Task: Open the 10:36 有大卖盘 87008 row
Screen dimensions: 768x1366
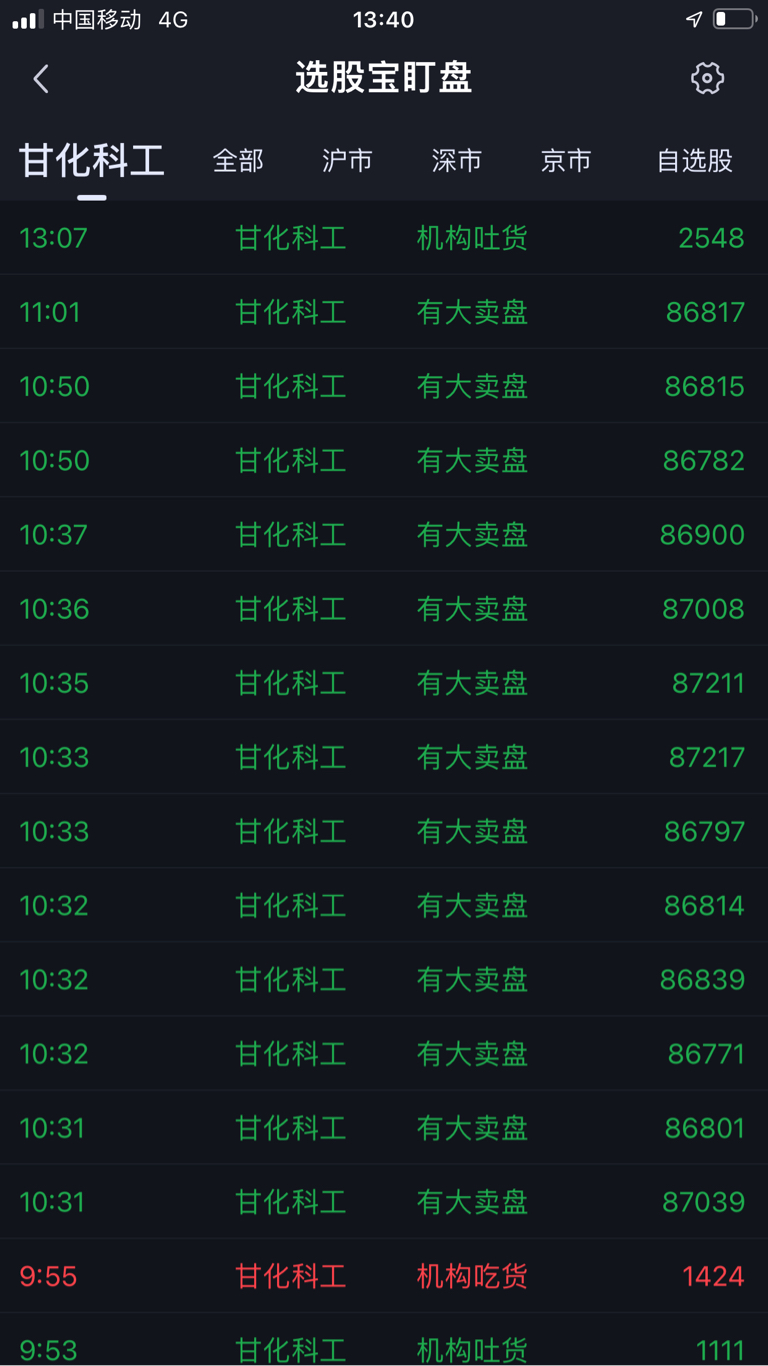Action: tap(384, 609)
